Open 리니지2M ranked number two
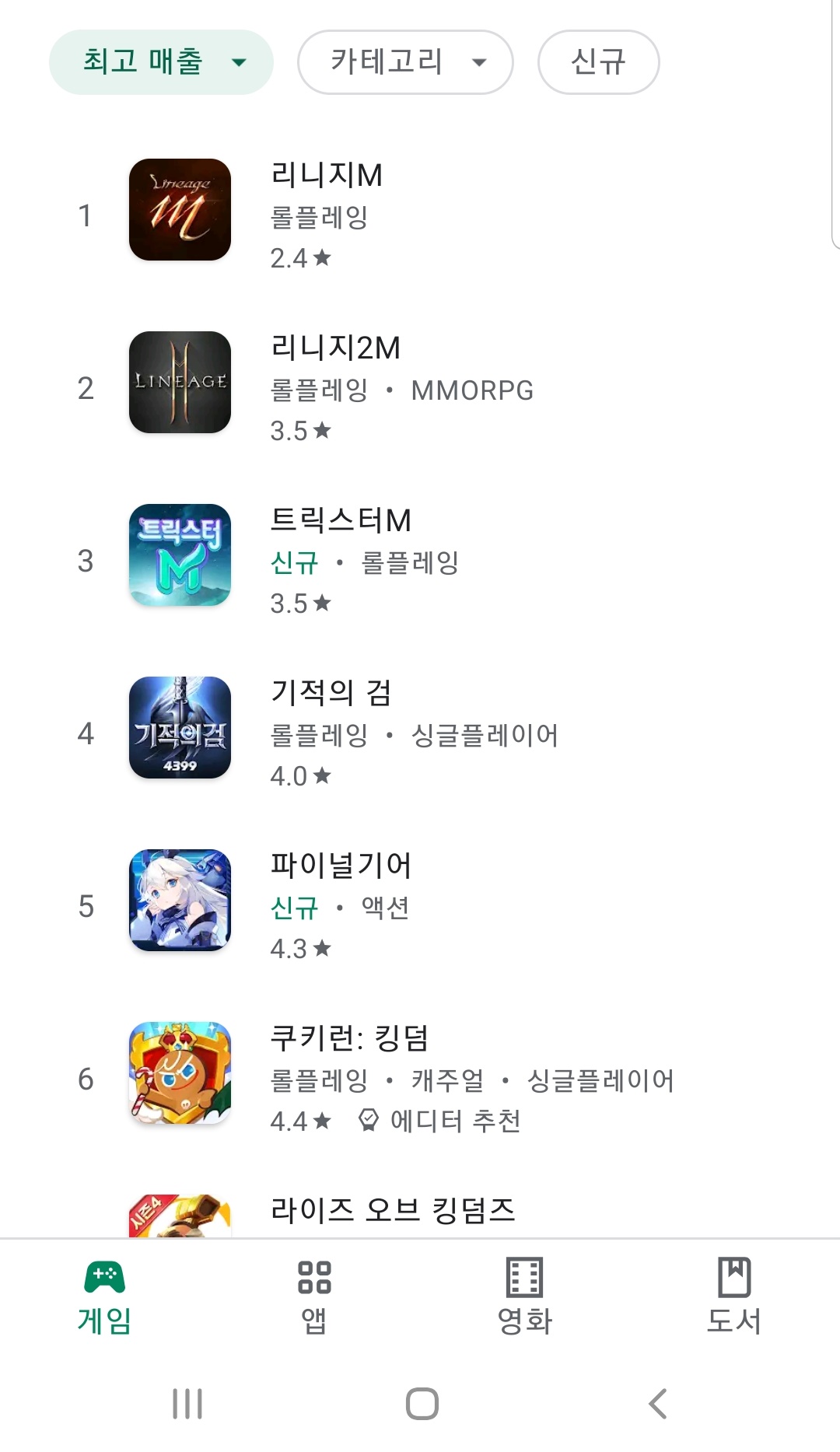840x1452 pixels. click(x=334, y=383)
